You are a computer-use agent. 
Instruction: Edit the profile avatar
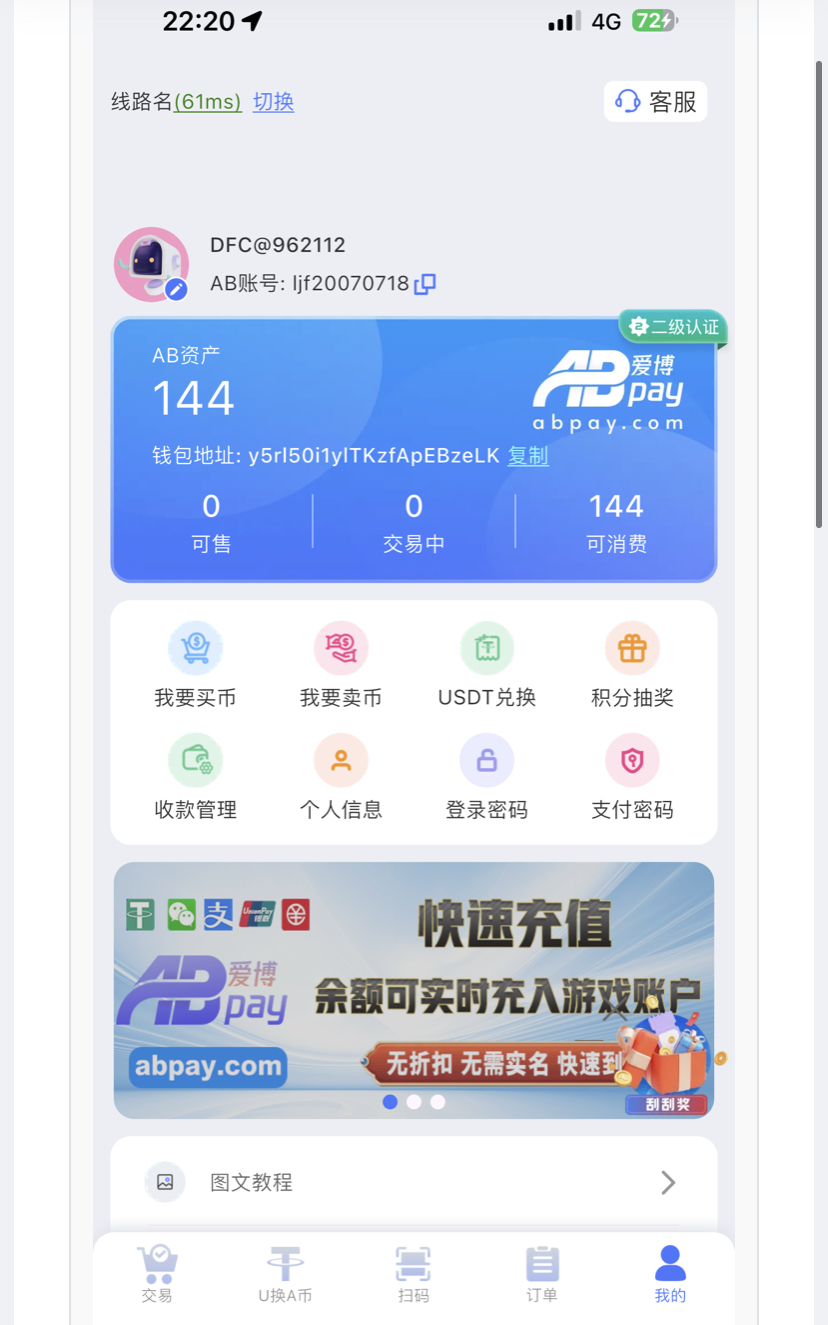point(176,290)
